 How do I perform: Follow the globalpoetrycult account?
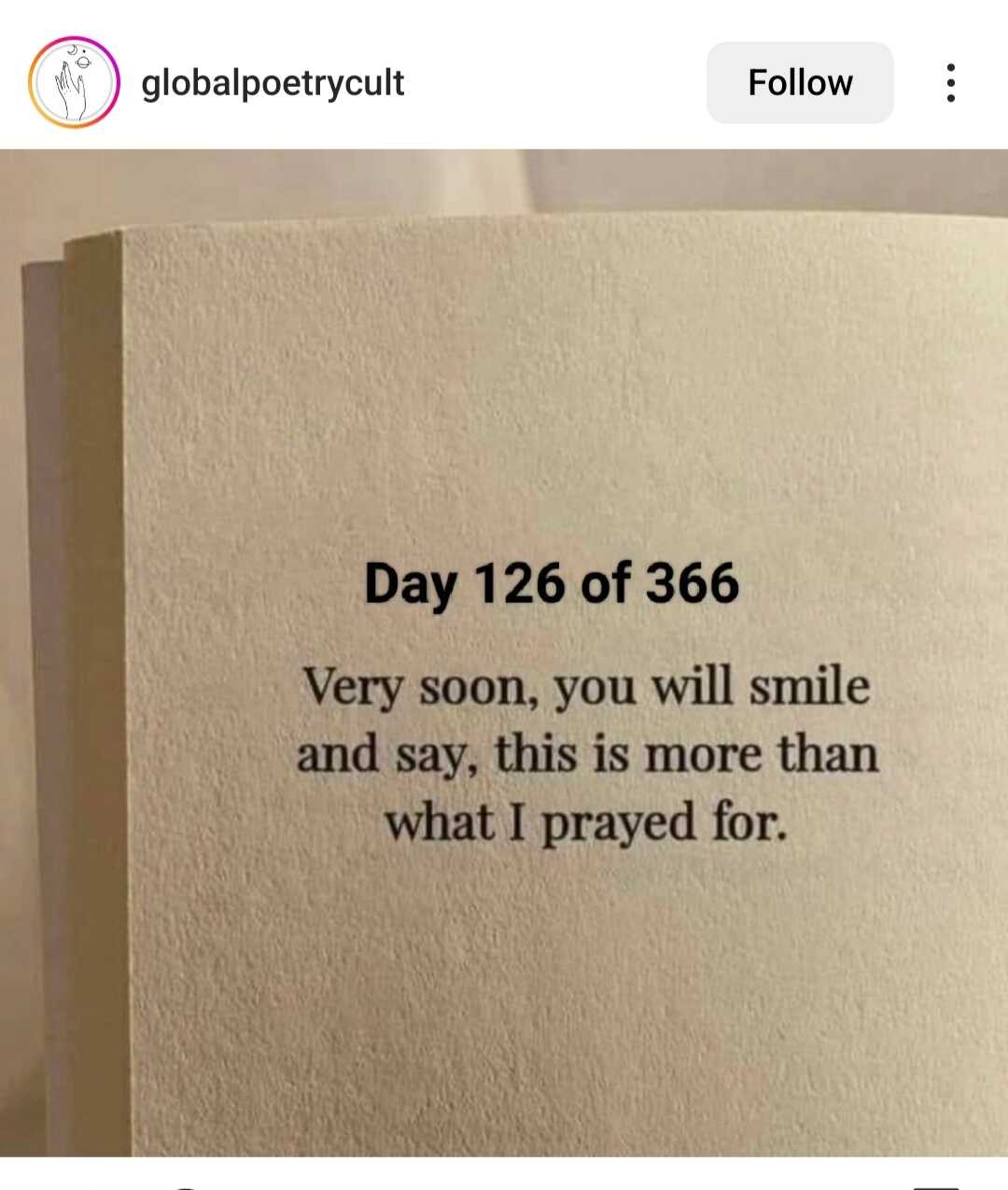(x=800, y=82)
